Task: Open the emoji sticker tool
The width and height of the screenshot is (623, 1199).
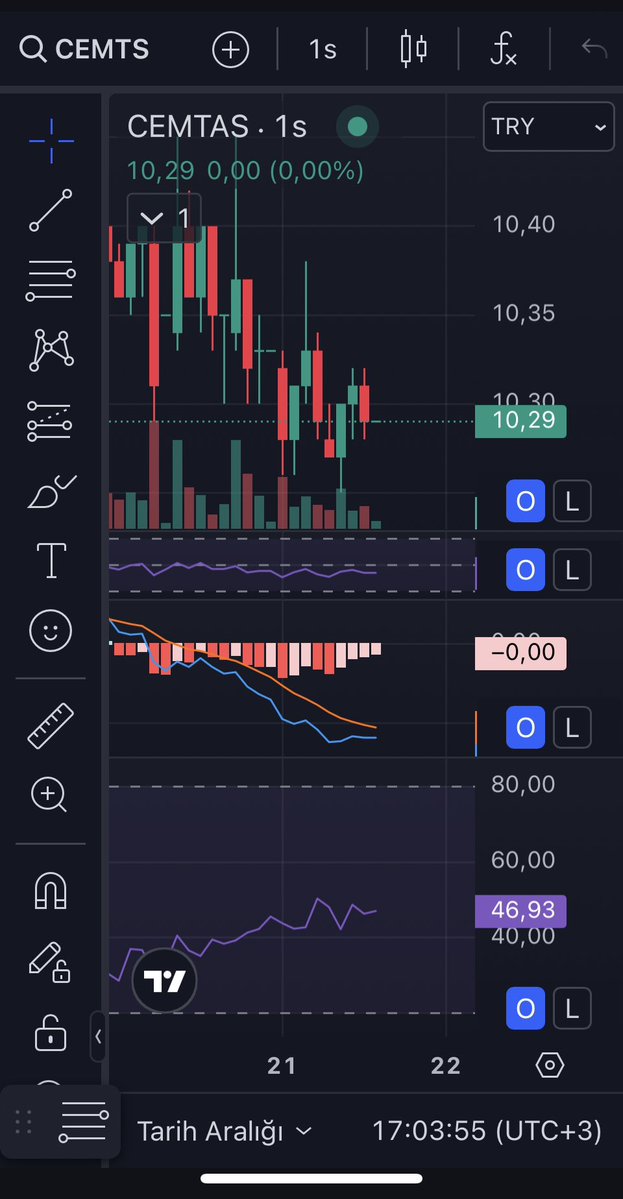Action: click(x=50, y=631)
